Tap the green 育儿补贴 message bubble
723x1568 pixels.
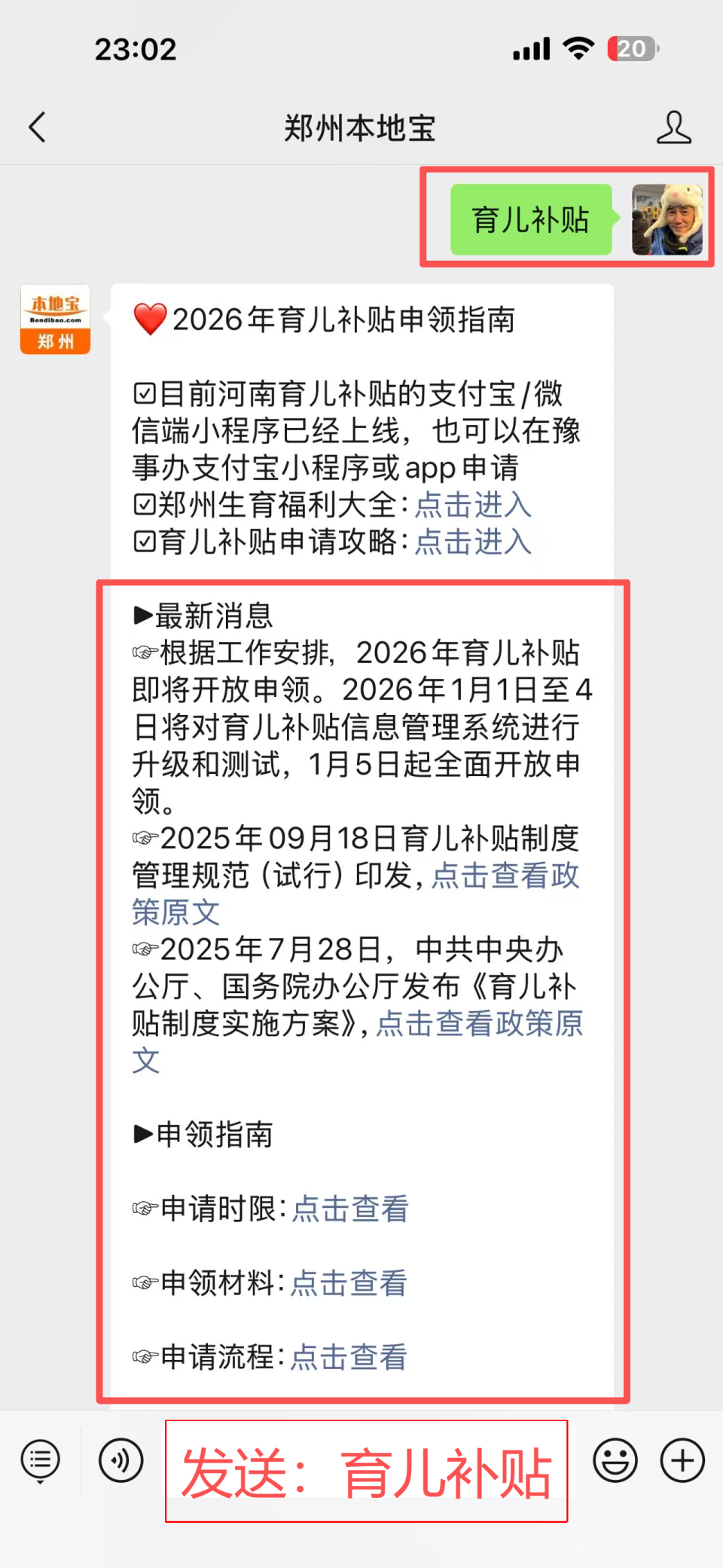529,219
